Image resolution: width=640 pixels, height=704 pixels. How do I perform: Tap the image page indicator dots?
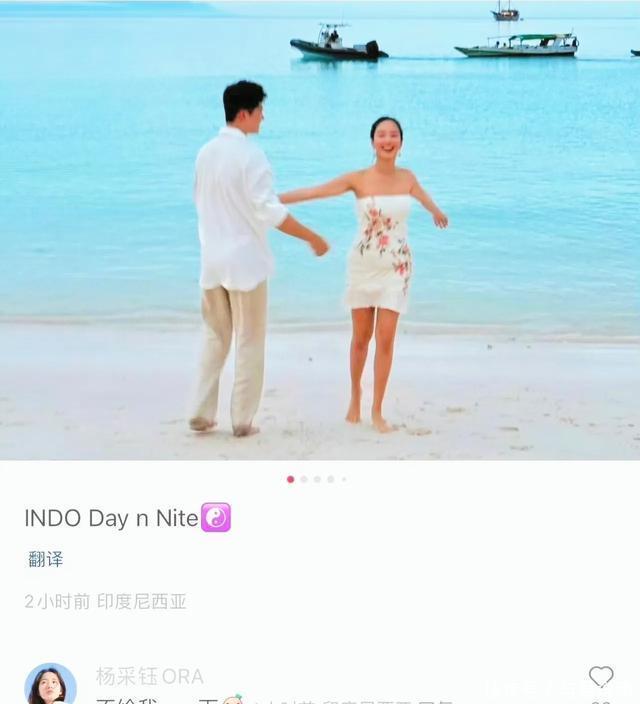316,479
